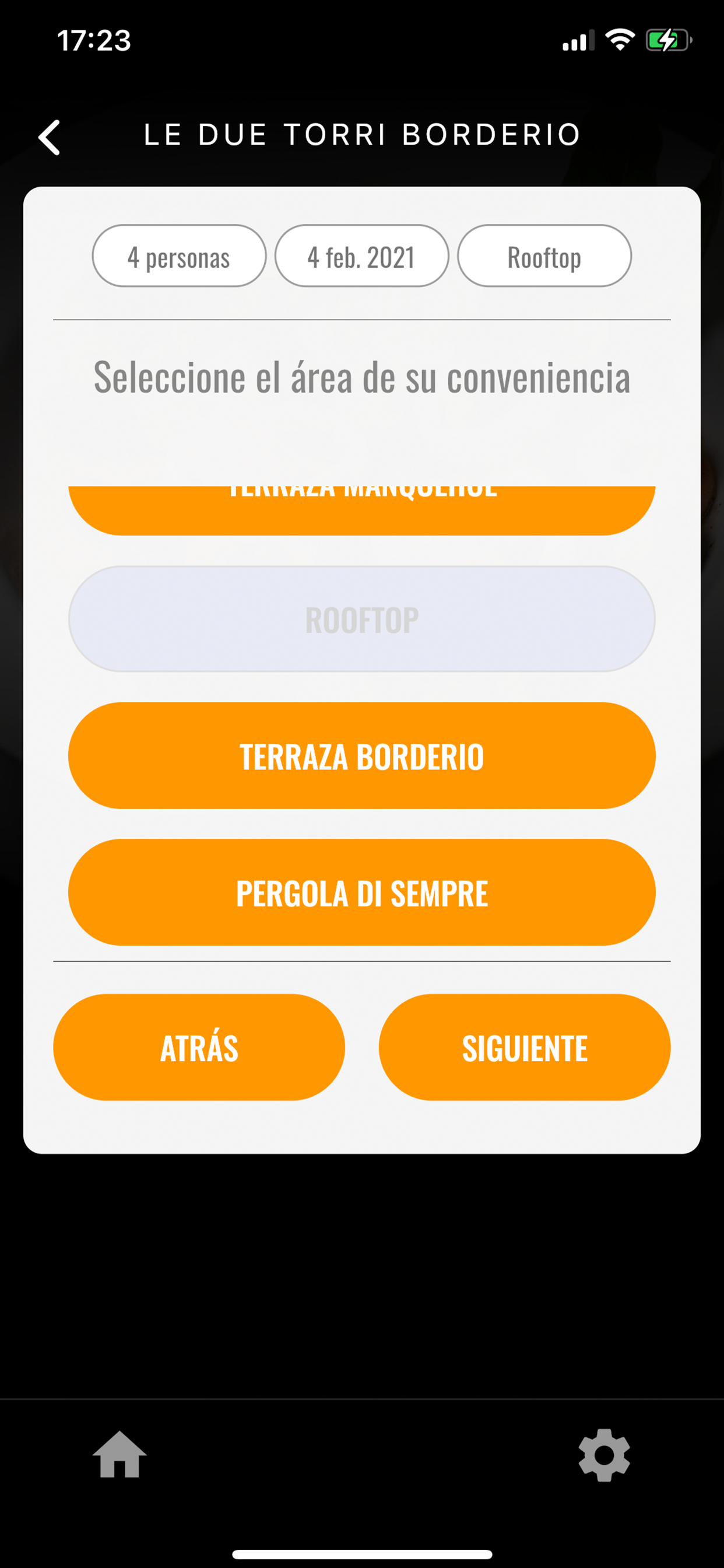Tap the 4 personas chip
The width and height of the screenshot is (724, 1568).
pyautogui.click(x=179, y=256)
